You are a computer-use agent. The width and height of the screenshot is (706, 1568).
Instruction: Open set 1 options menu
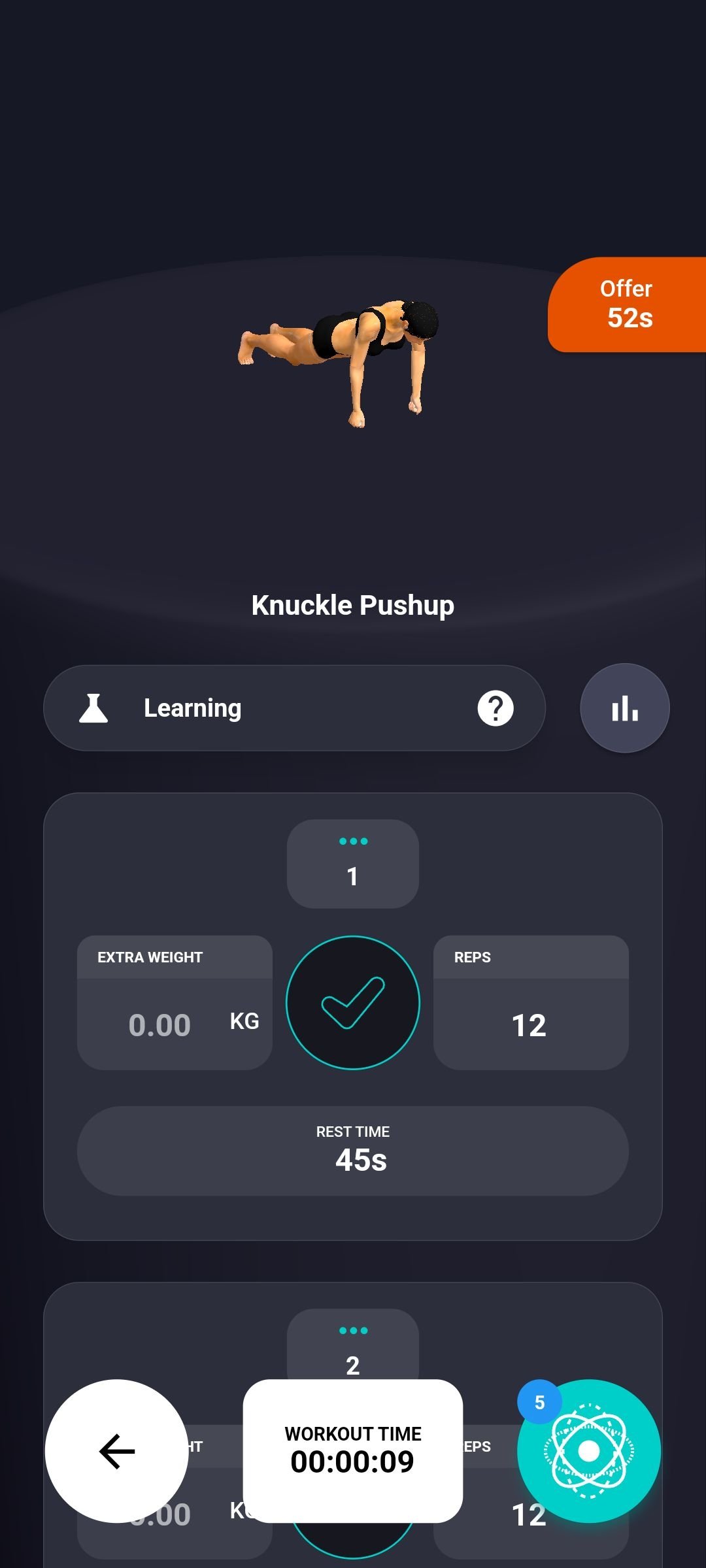[x=353, y=864]
